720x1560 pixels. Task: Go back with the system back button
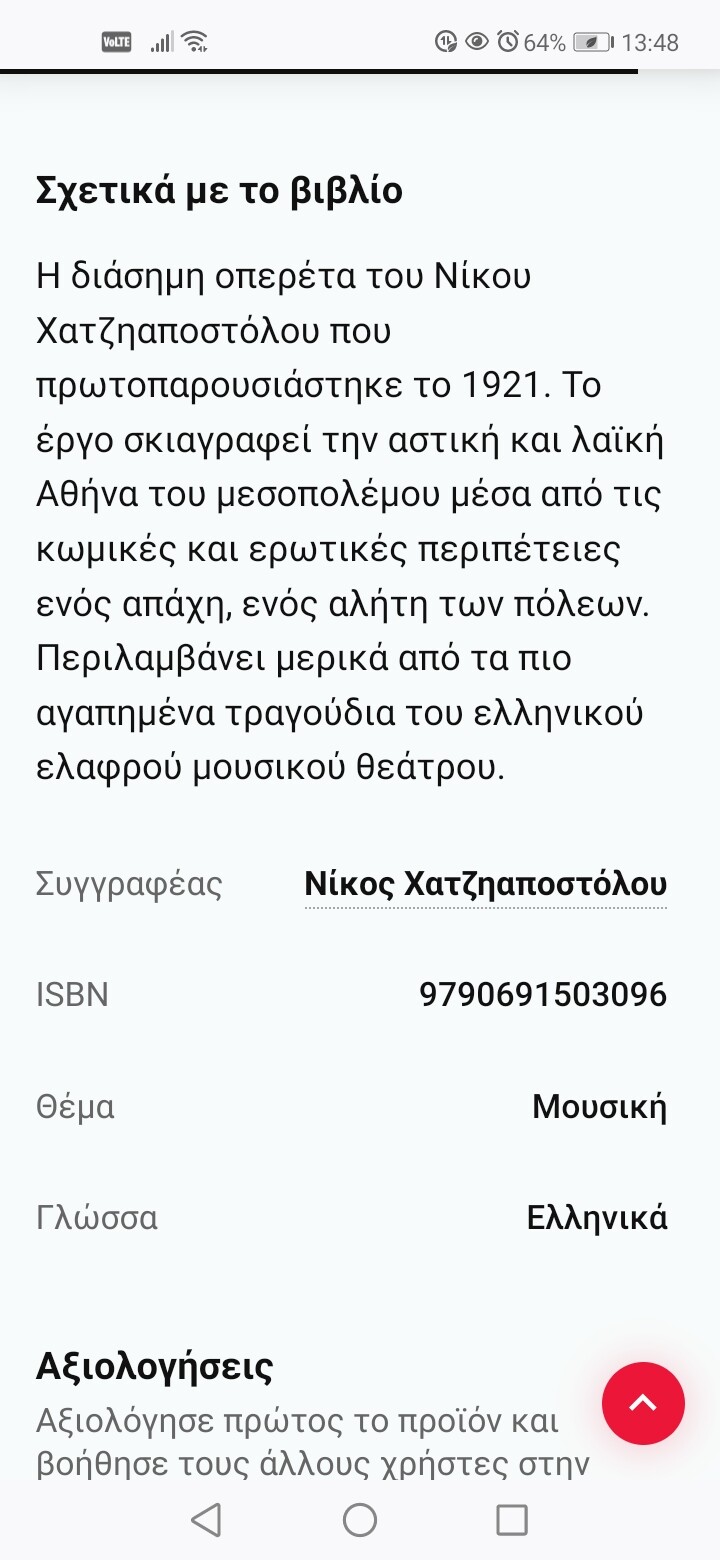click(206, 1520)
